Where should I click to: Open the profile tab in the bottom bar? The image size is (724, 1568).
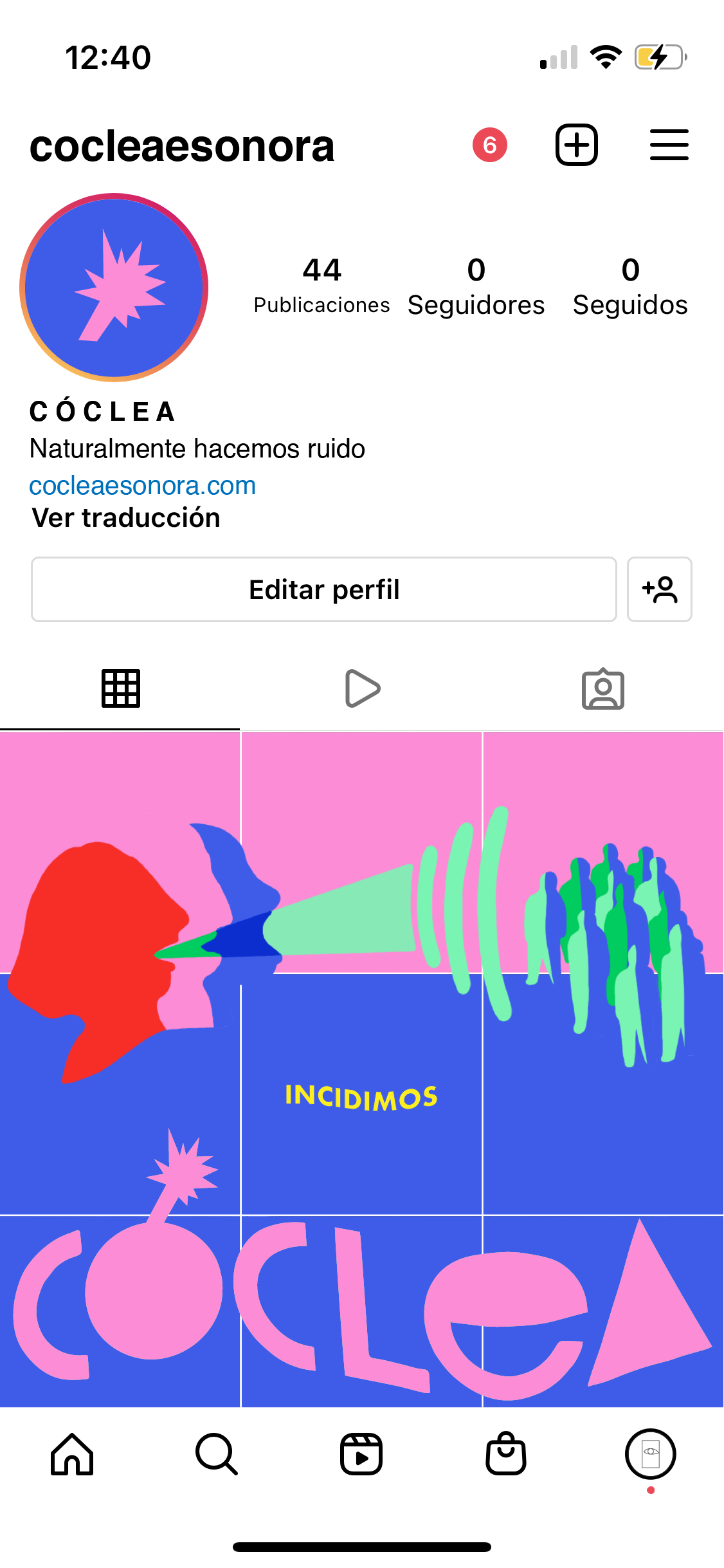coord(650,1454)
